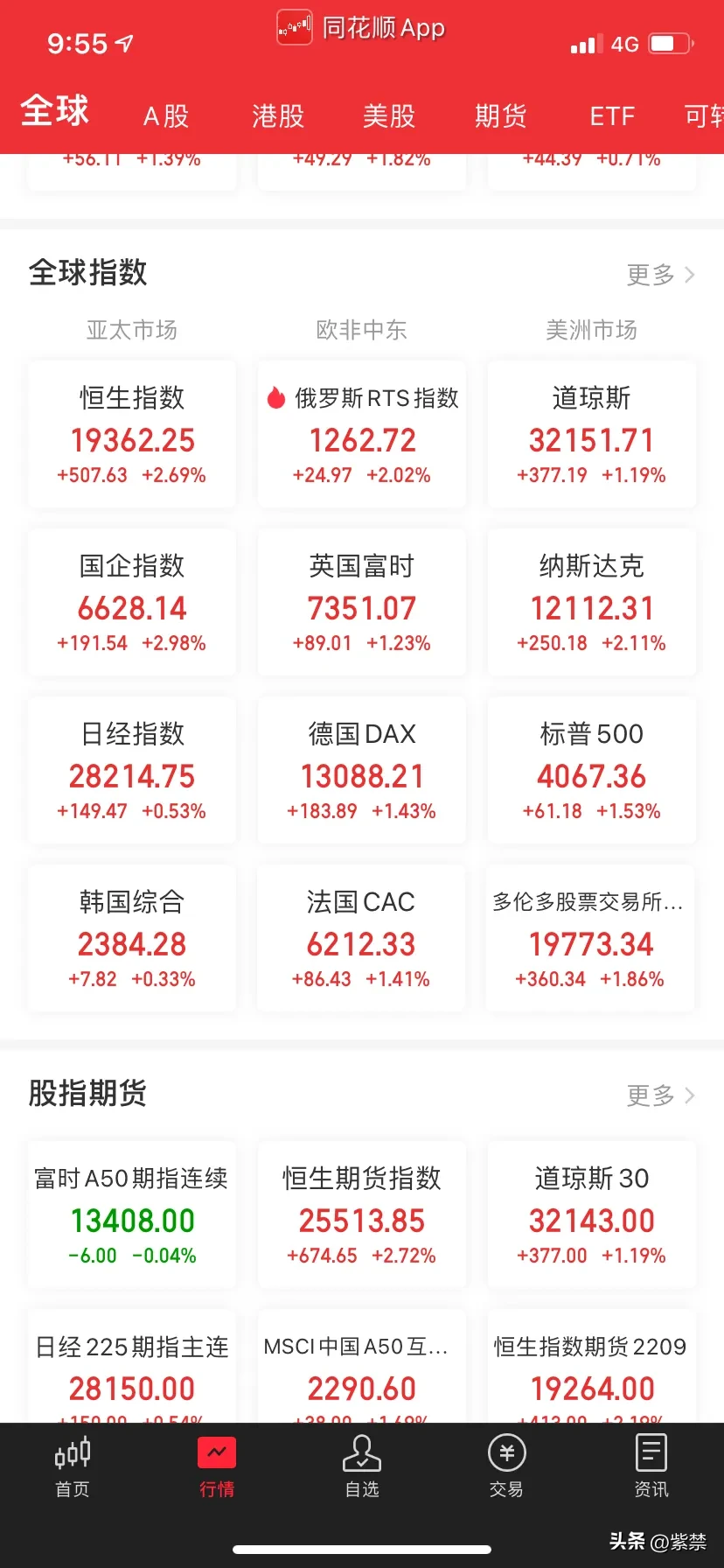Open the 美股 top tab
Image resolution: width=724 pixels, height=1568 pixels.
tap(389, 115)
